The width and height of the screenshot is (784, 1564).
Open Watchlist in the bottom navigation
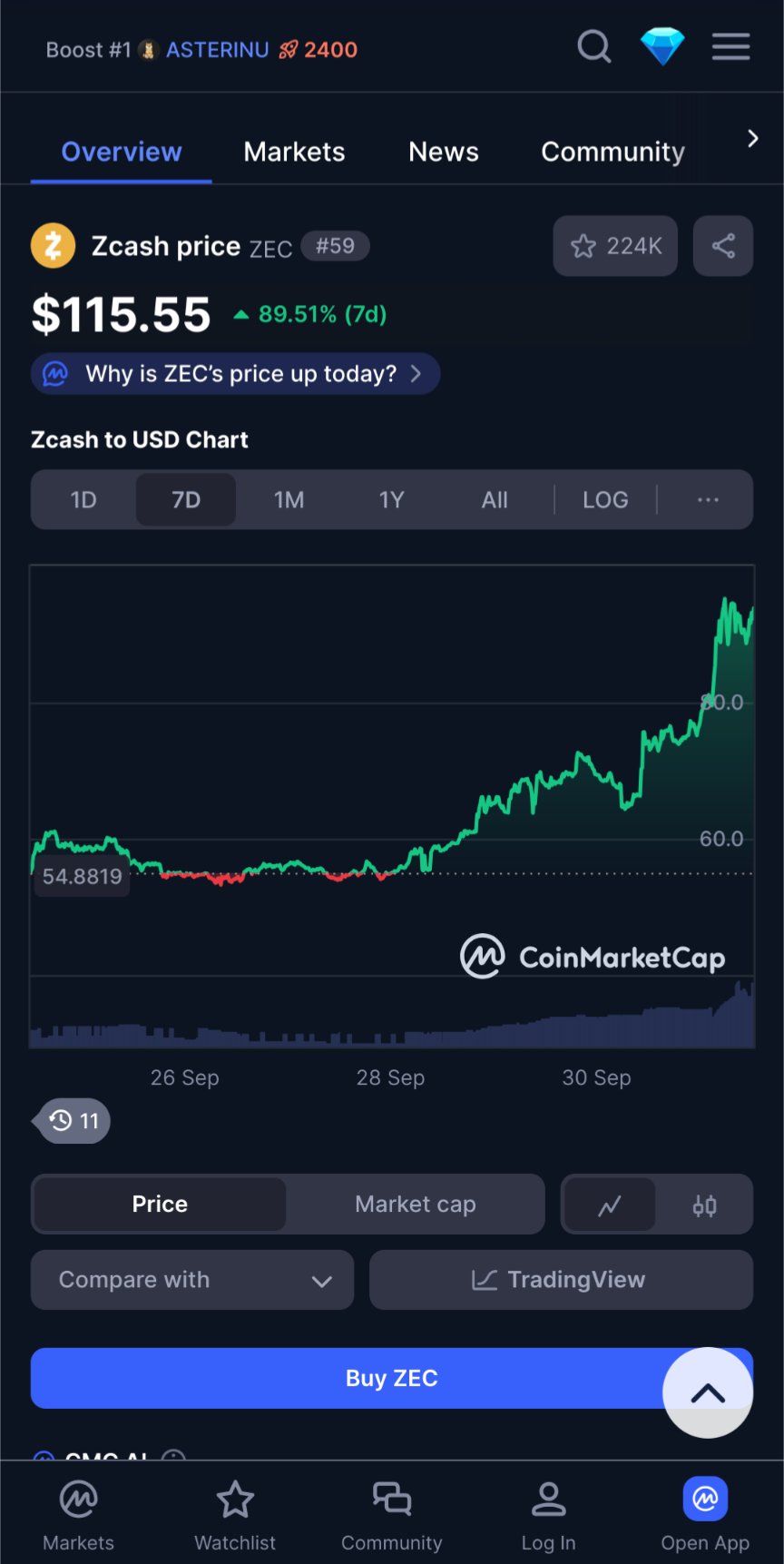pyautogui.click(x=235, y=1516)
